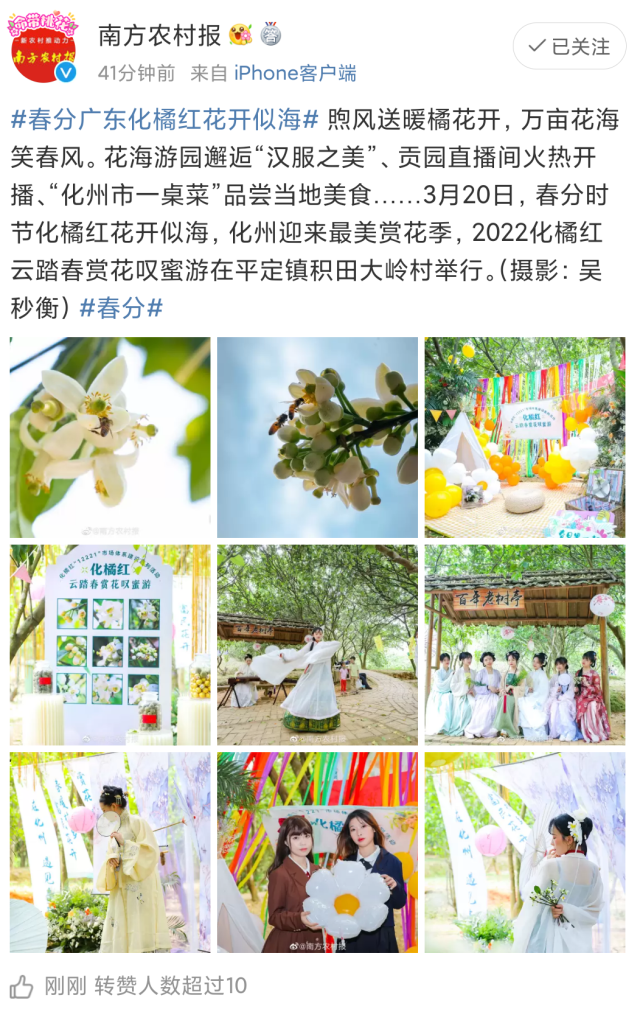Open the iPhone客户端 source link
Viewport: 640px width, 1012px height.
coord(295,73)
